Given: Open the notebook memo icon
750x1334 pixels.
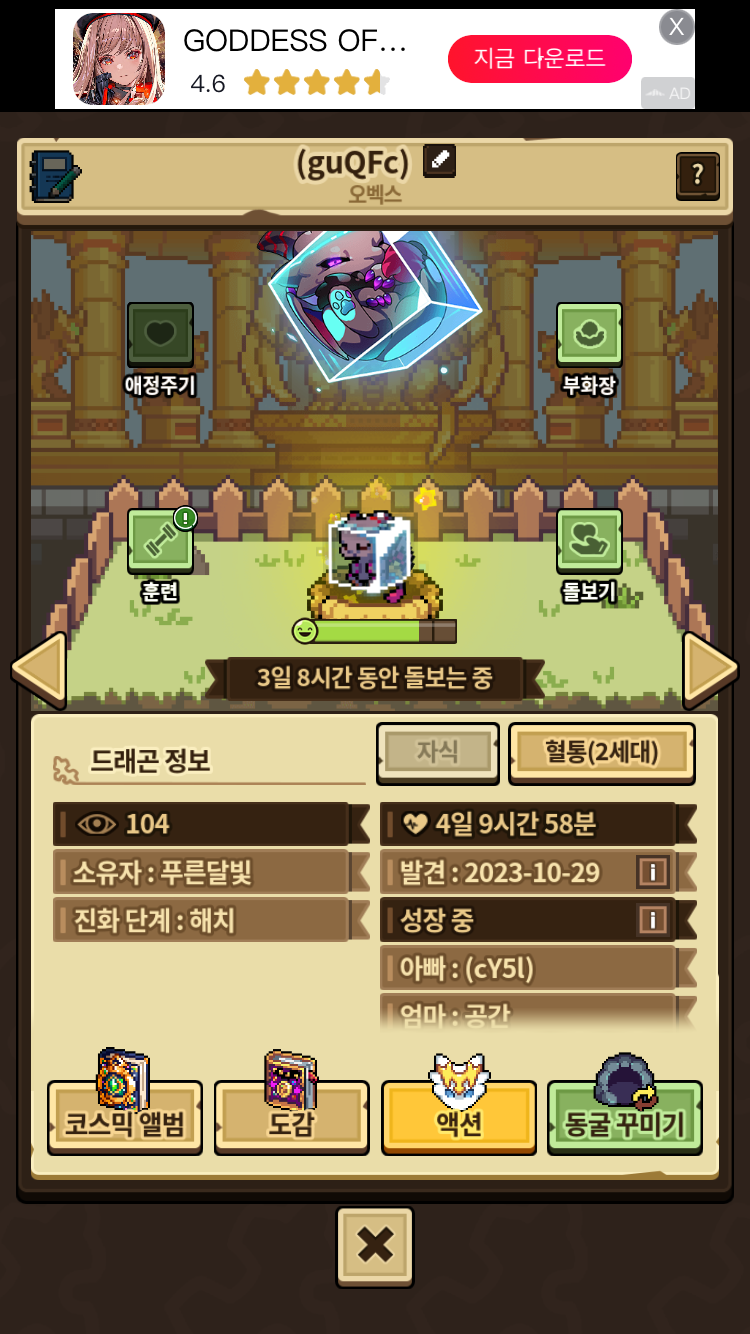Looking at the screenshot, I should coord(54,176).
